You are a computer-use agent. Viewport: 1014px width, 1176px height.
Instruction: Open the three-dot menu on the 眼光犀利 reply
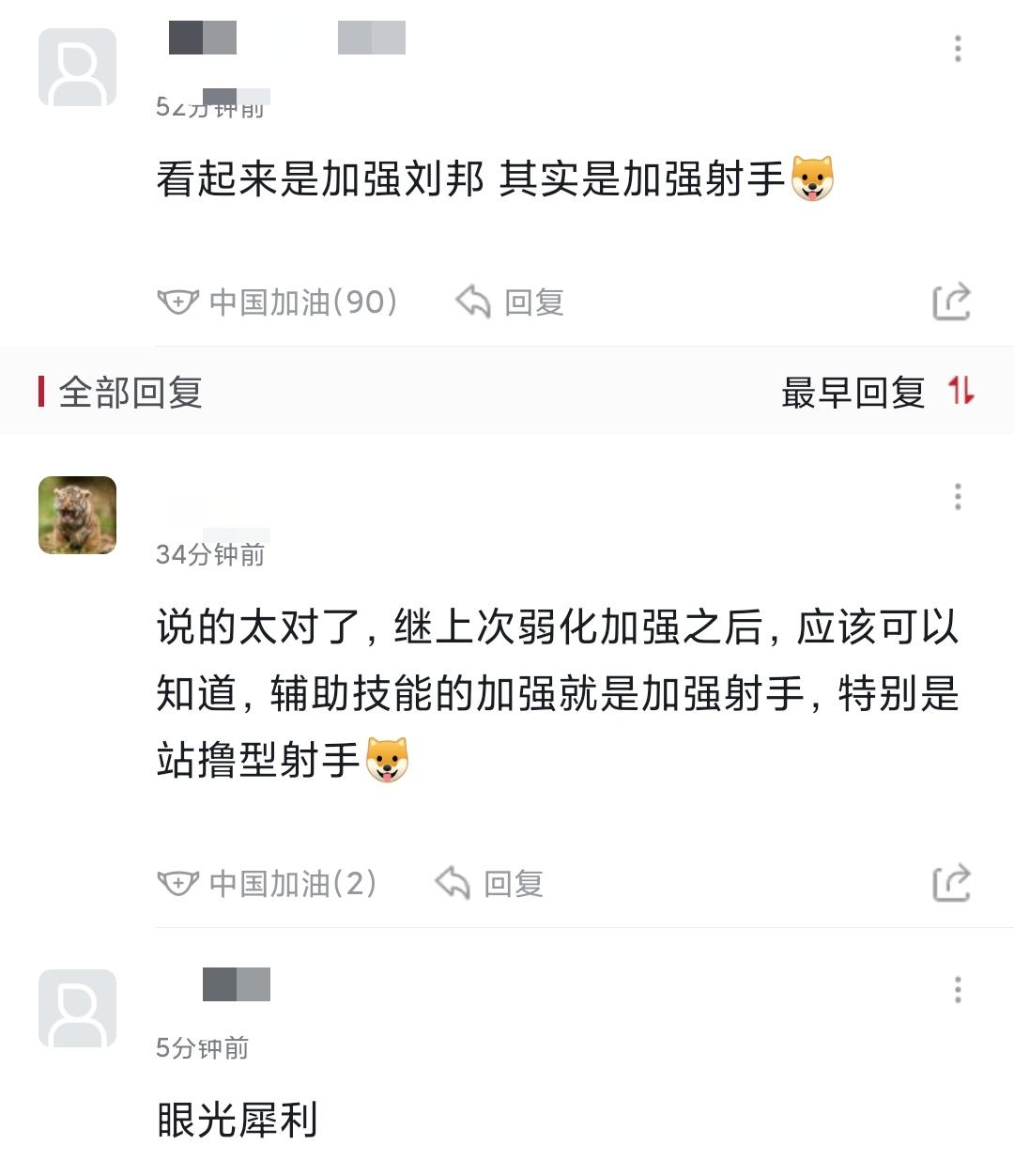tap(957, 987)
